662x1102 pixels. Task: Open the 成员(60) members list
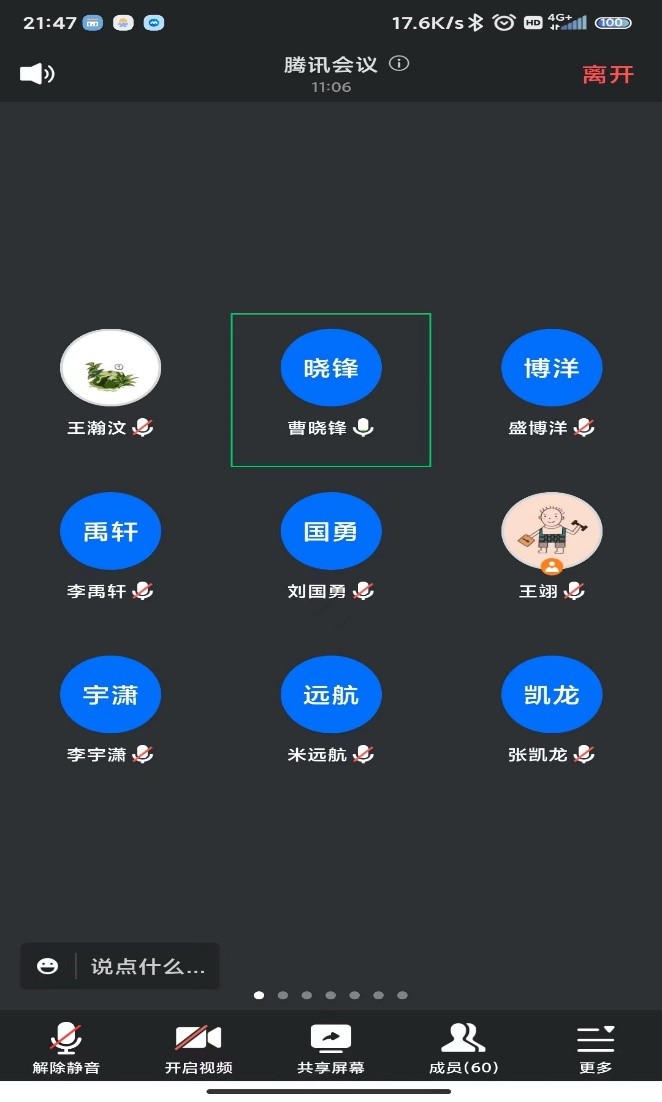463,1047
